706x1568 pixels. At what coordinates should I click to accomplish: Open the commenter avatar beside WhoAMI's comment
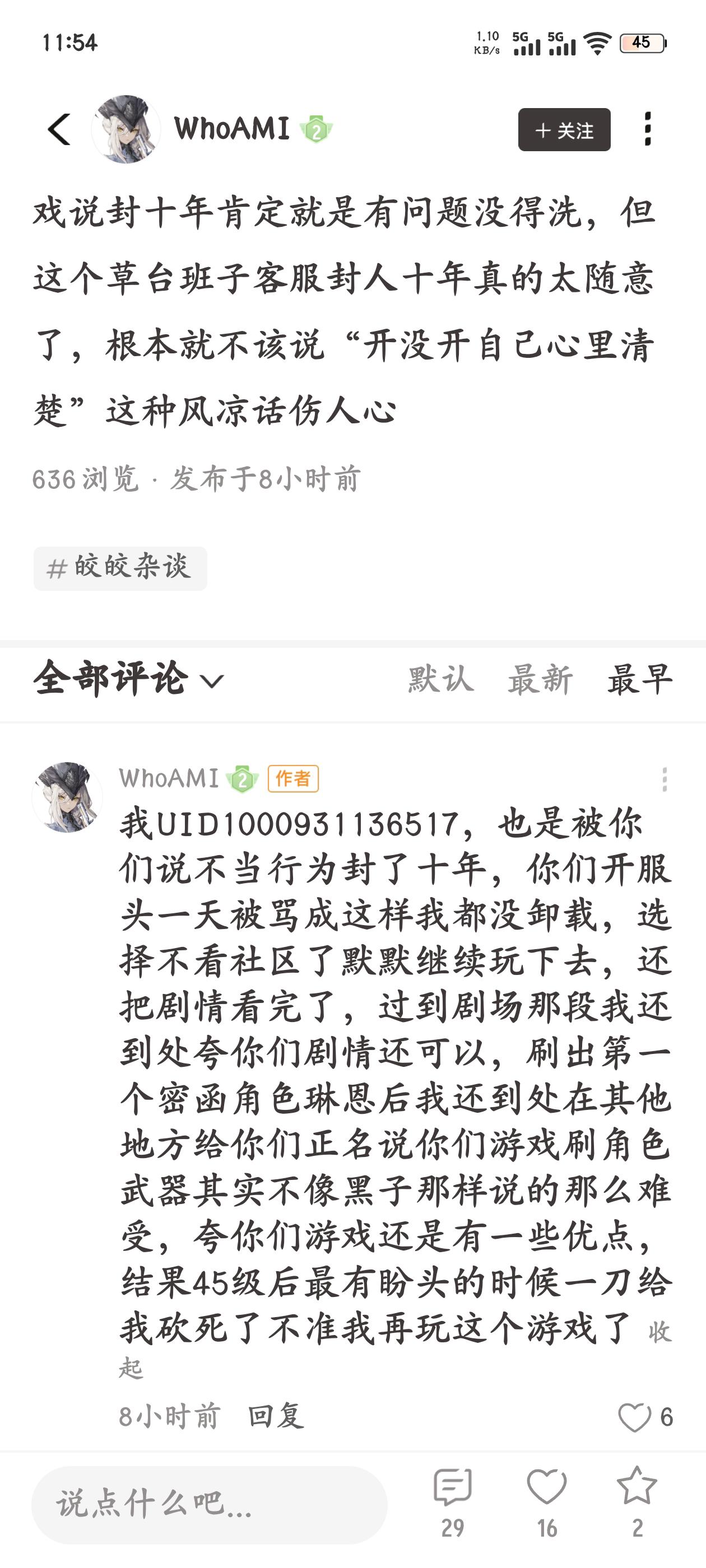tap(68, 797)
